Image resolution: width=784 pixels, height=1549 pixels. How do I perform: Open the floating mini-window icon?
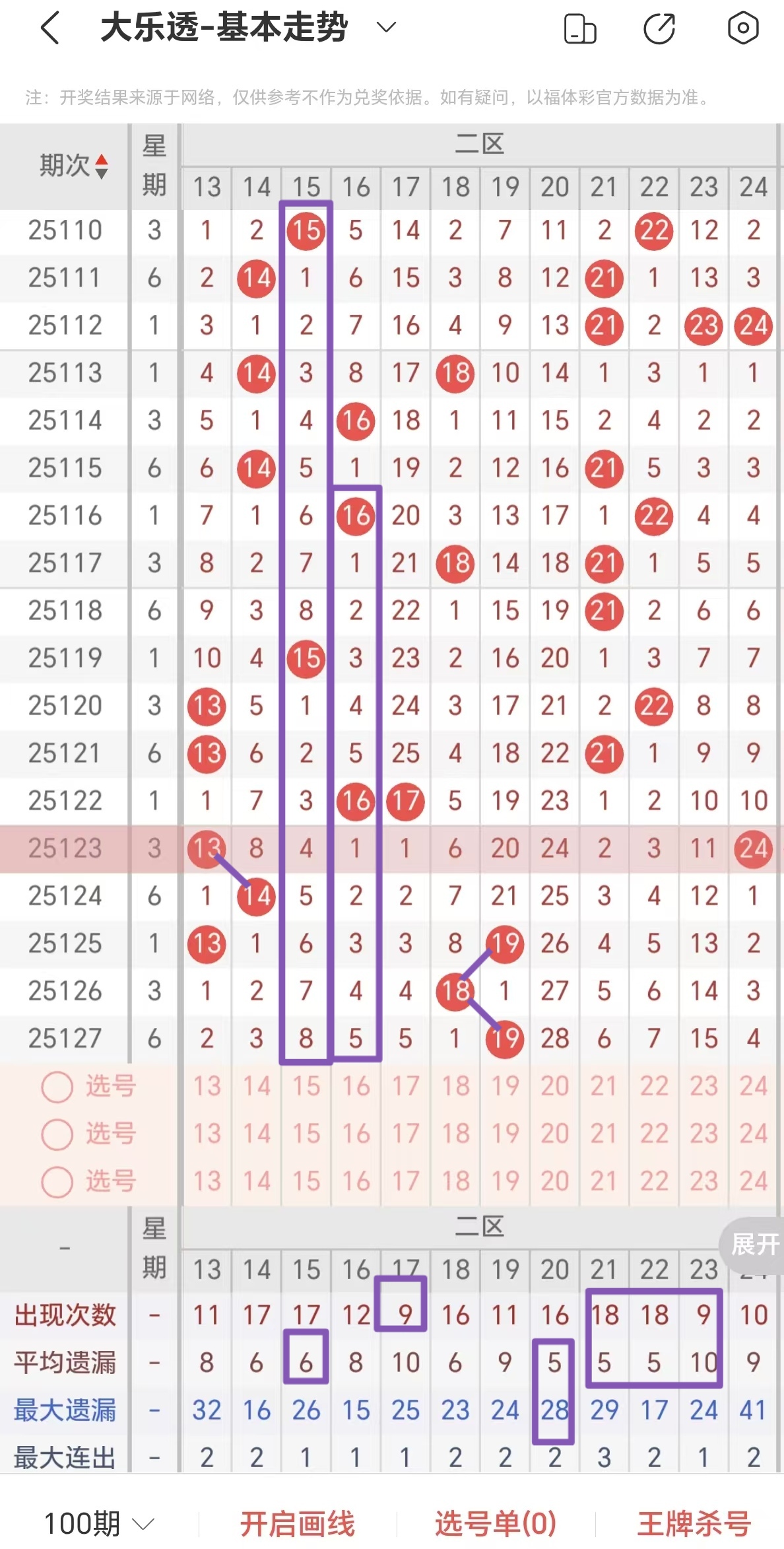(x=581, y=28)
